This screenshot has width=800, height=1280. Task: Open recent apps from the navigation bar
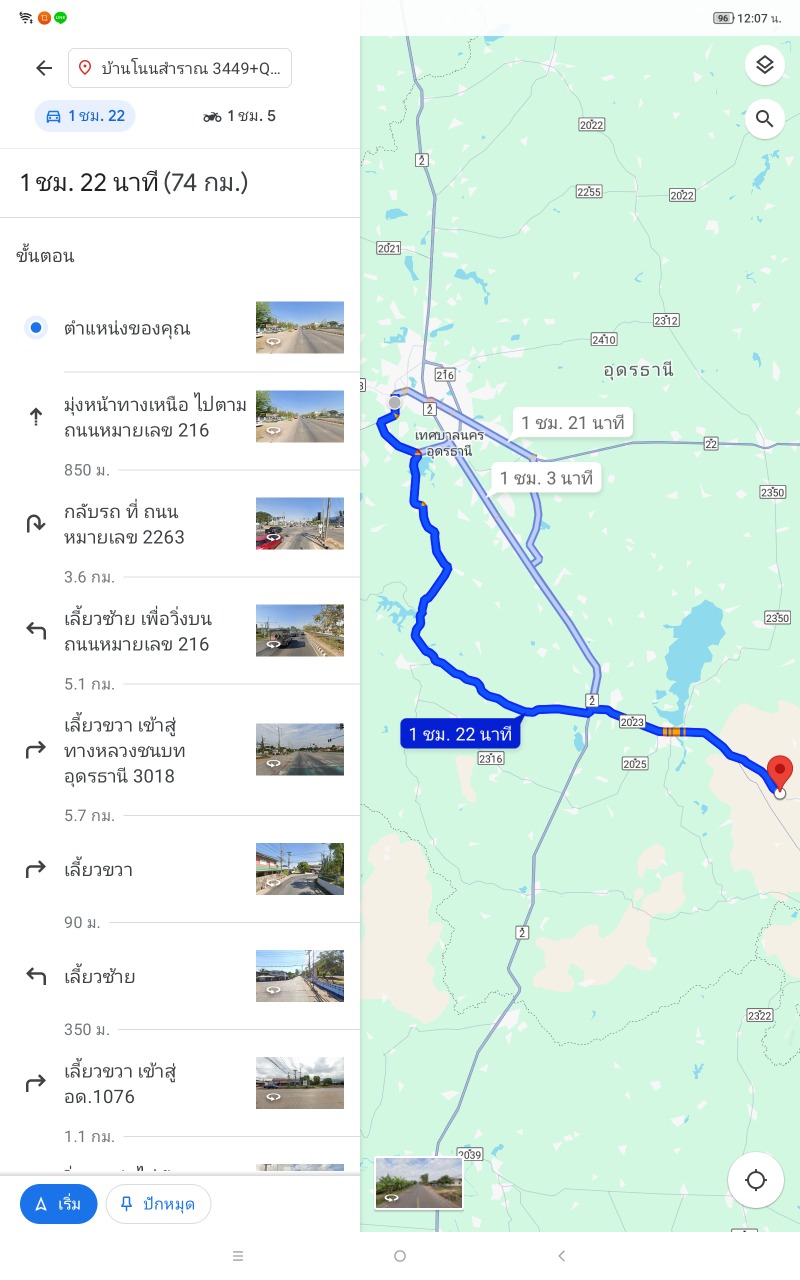coord(238,1256)
